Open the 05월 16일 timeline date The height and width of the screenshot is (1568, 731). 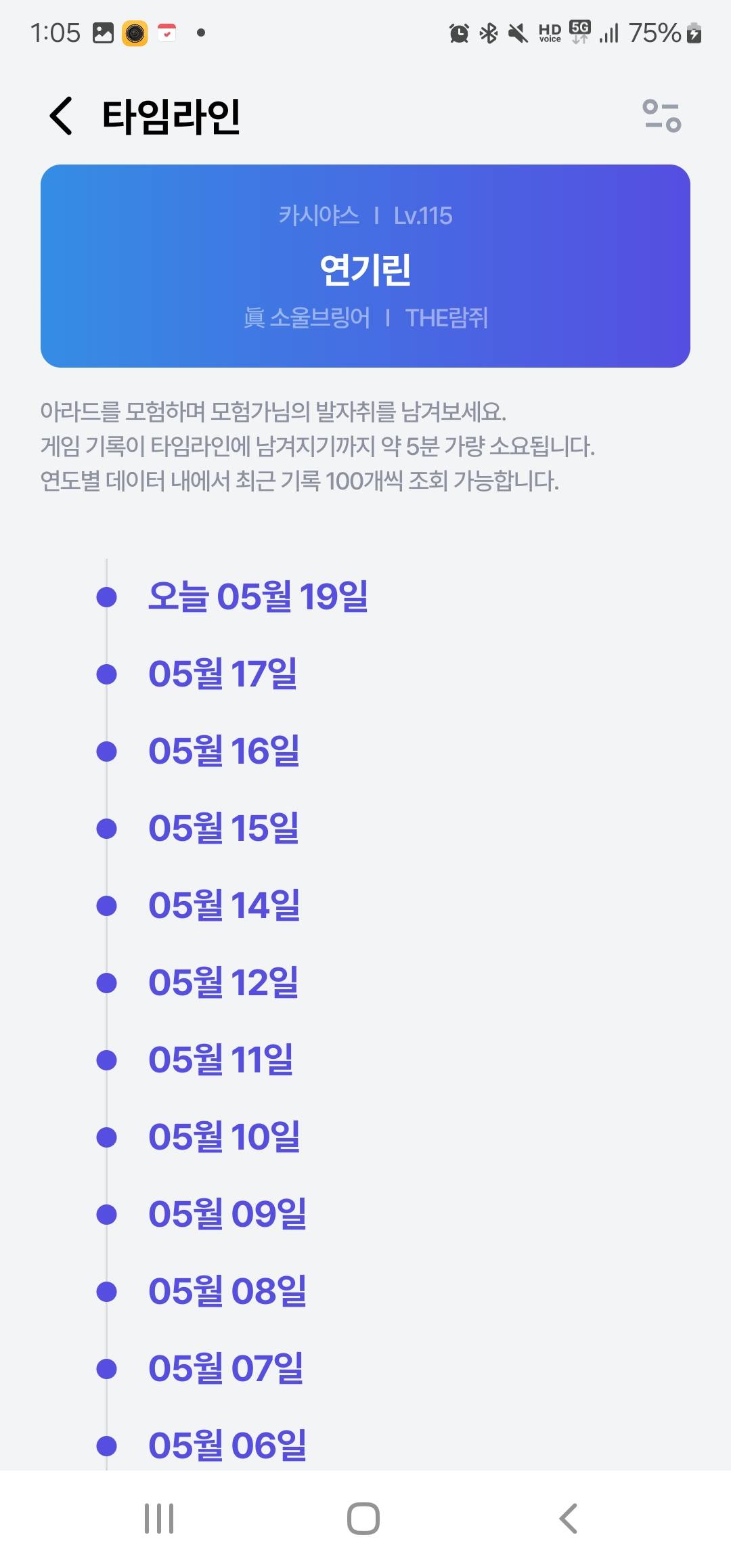coord(224,751)
